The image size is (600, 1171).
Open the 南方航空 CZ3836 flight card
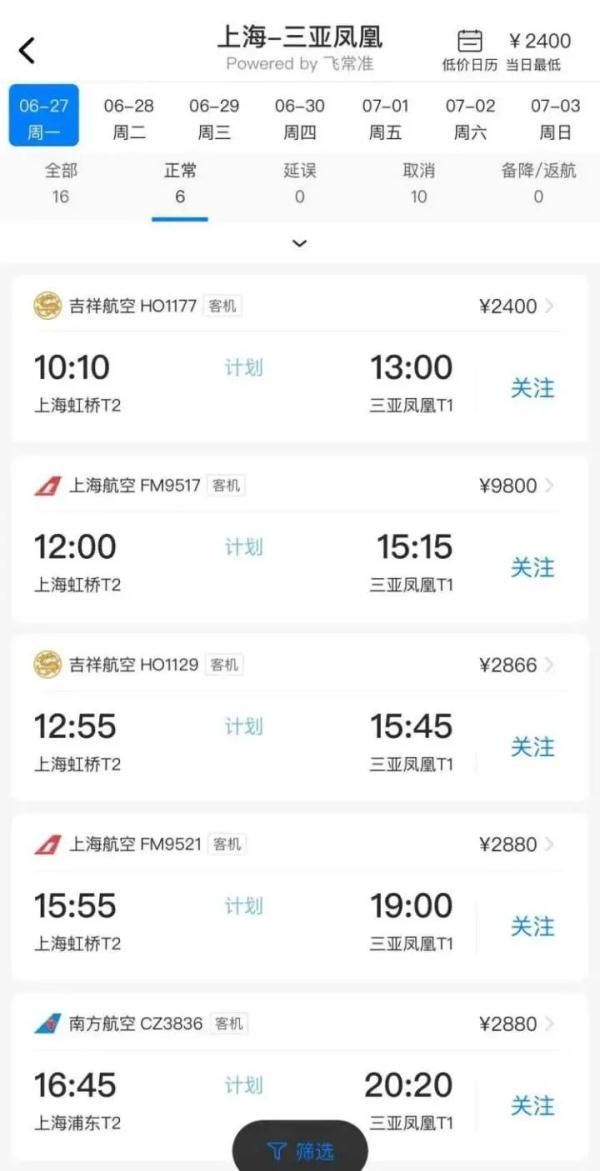click(x=300, y=1075)
